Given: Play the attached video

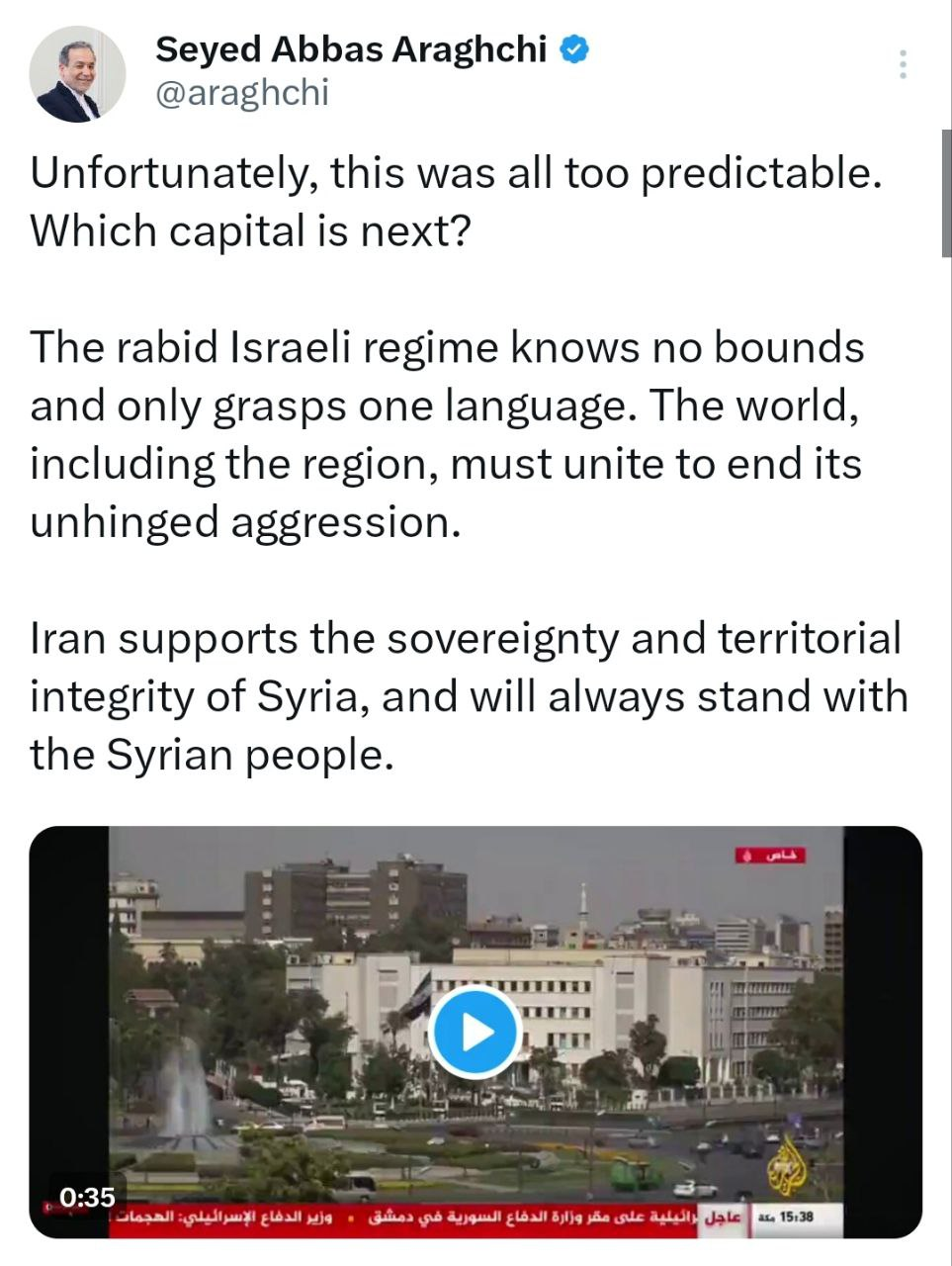Looking at the screenshot, I should click(476, 1033).
